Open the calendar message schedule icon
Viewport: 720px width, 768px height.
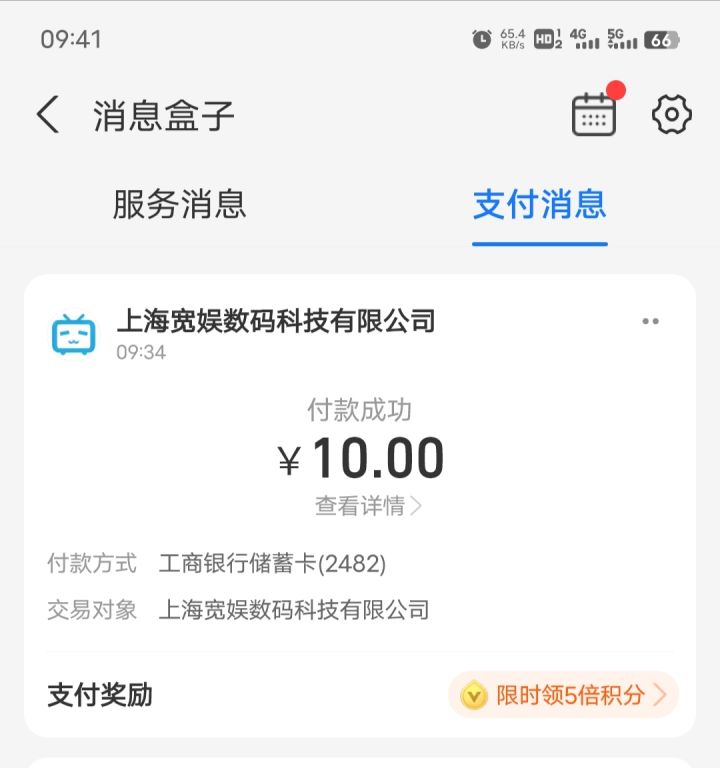point(594,115)
